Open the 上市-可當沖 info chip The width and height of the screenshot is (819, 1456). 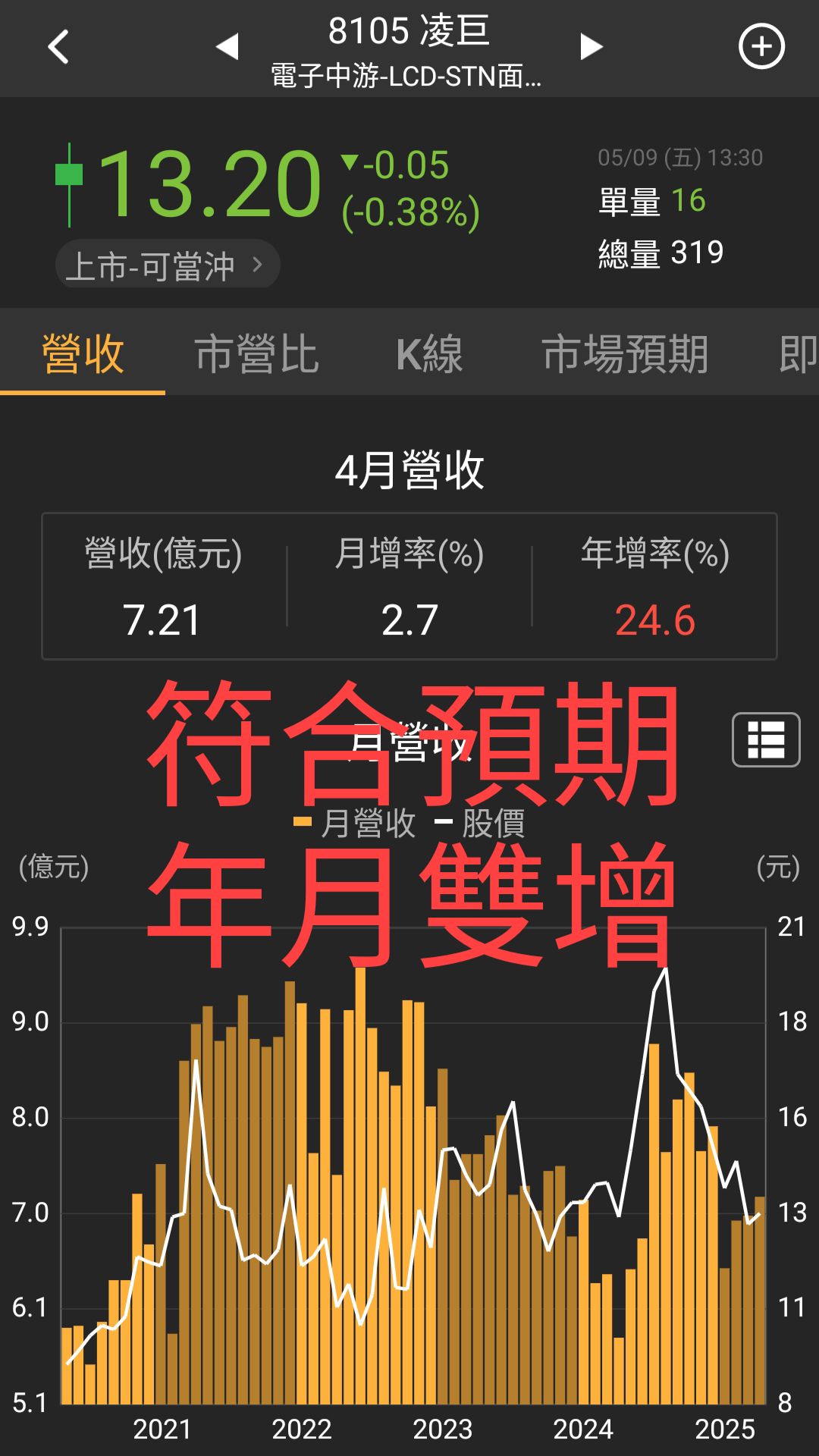click(x=168, y=265)
